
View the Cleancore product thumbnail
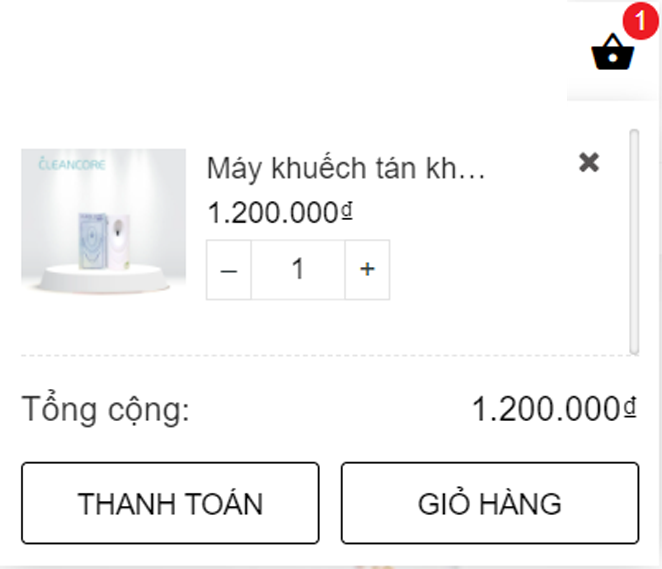click(x=104, y=223)
